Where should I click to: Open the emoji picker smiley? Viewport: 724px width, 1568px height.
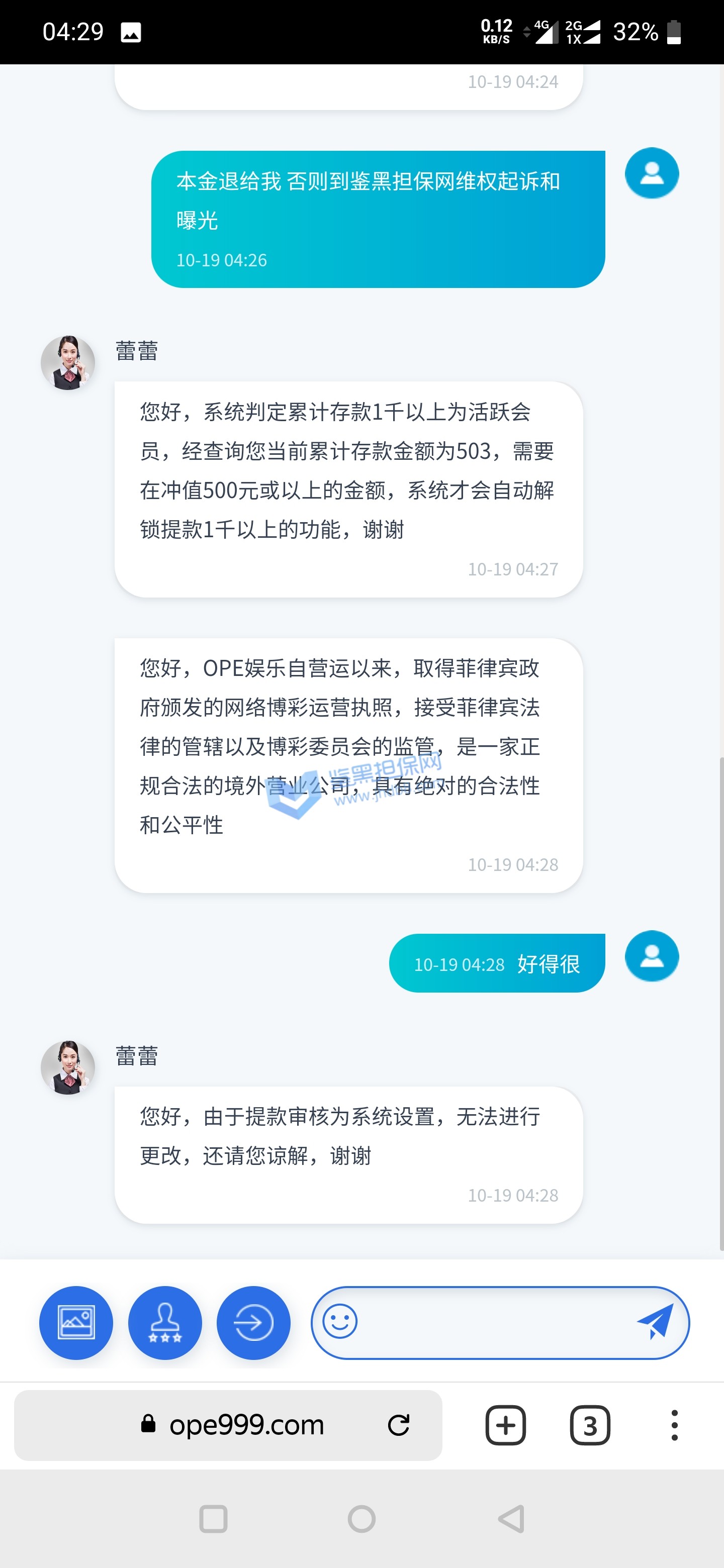point(340,1321)
